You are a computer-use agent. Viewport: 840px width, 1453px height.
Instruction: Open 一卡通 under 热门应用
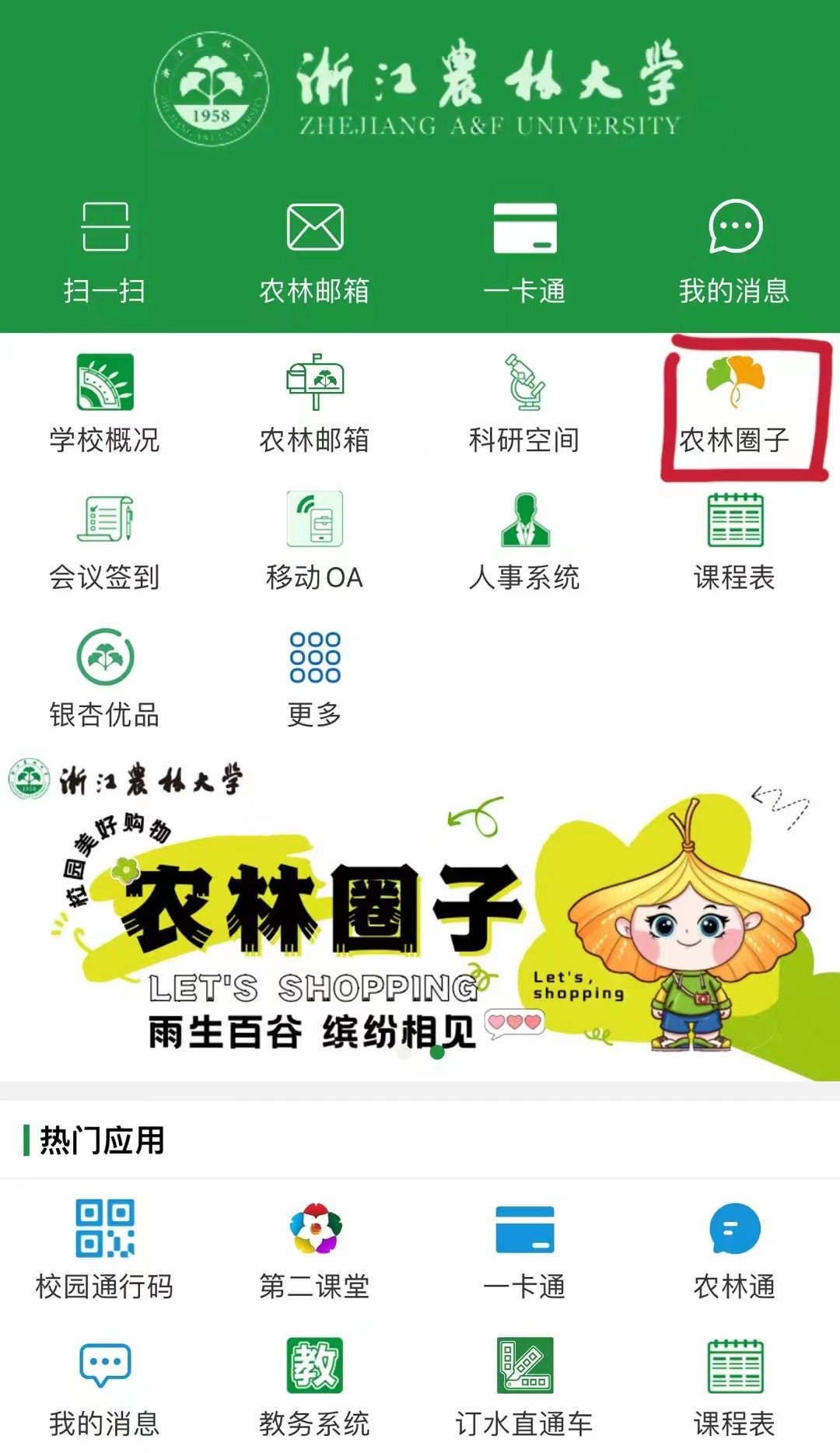tap(524, 1249)
